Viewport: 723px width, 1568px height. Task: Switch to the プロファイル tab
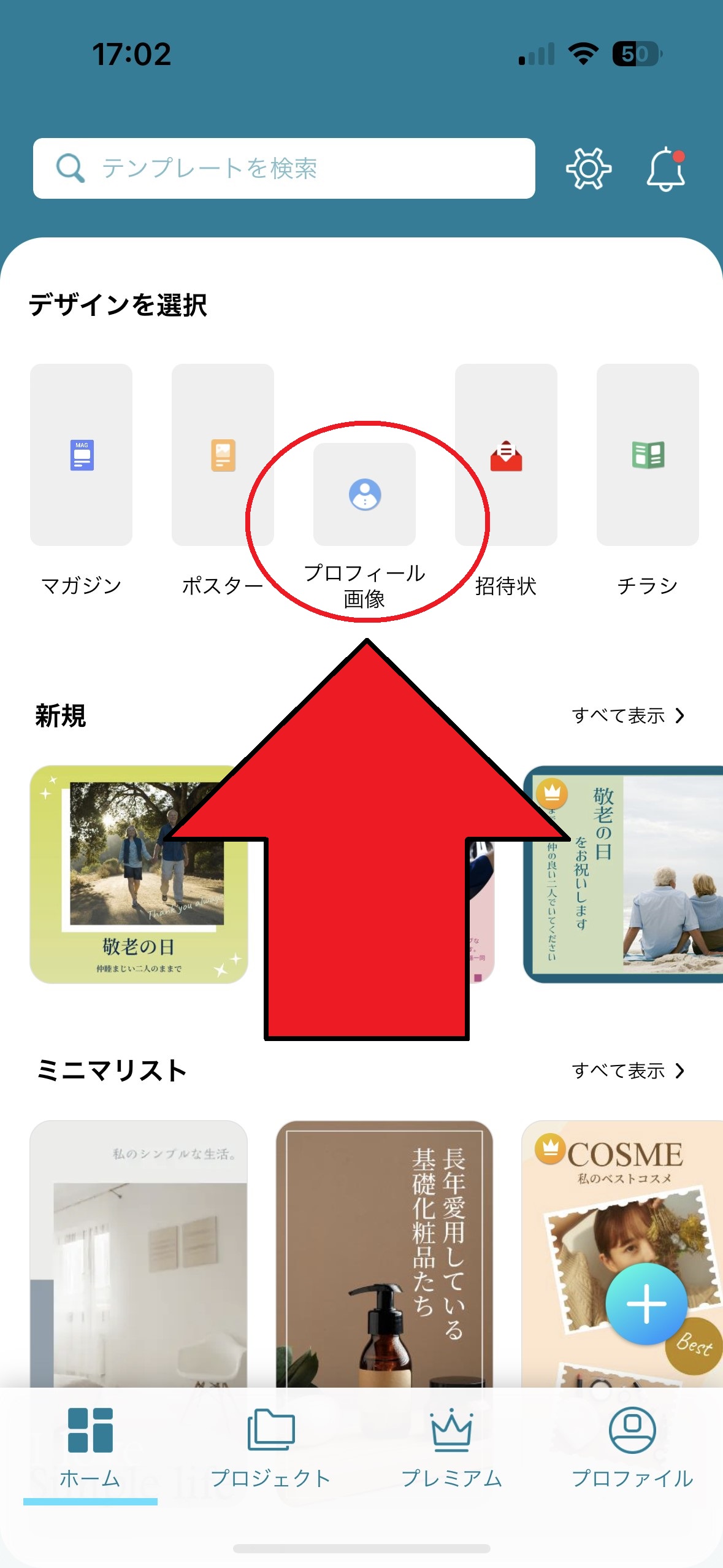632,1448
